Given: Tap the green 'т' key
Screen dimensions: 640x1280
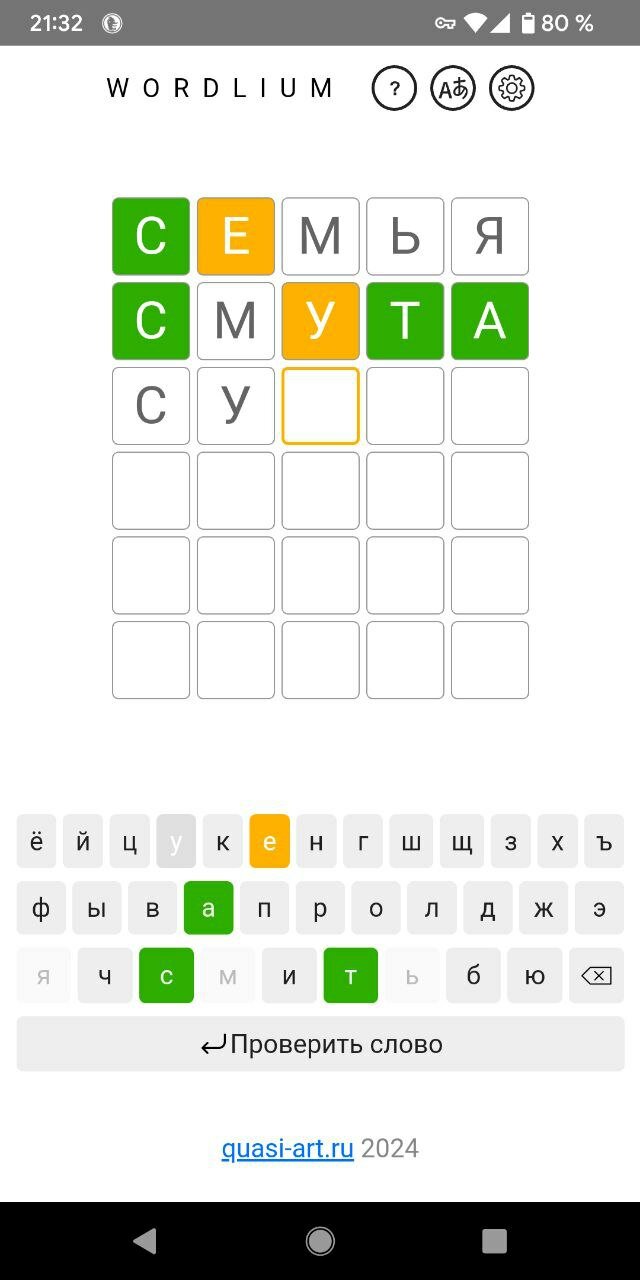Looking at the screenshot, I should point(351,975).
